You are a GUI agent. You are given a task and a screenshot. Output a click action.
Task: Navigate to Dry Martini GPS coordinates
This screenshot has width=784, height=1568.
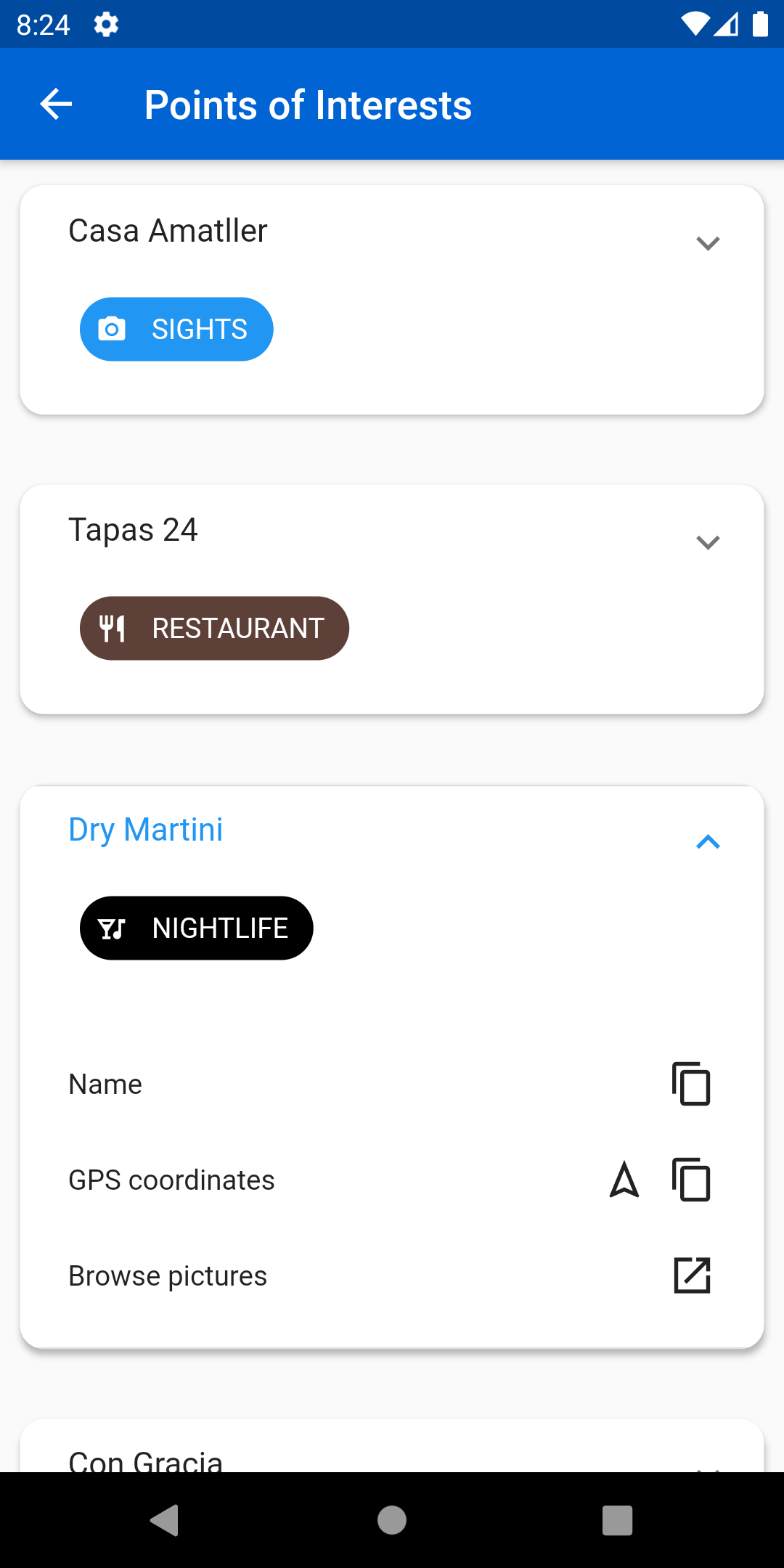pyautogui.click(x=624, y=1180)
